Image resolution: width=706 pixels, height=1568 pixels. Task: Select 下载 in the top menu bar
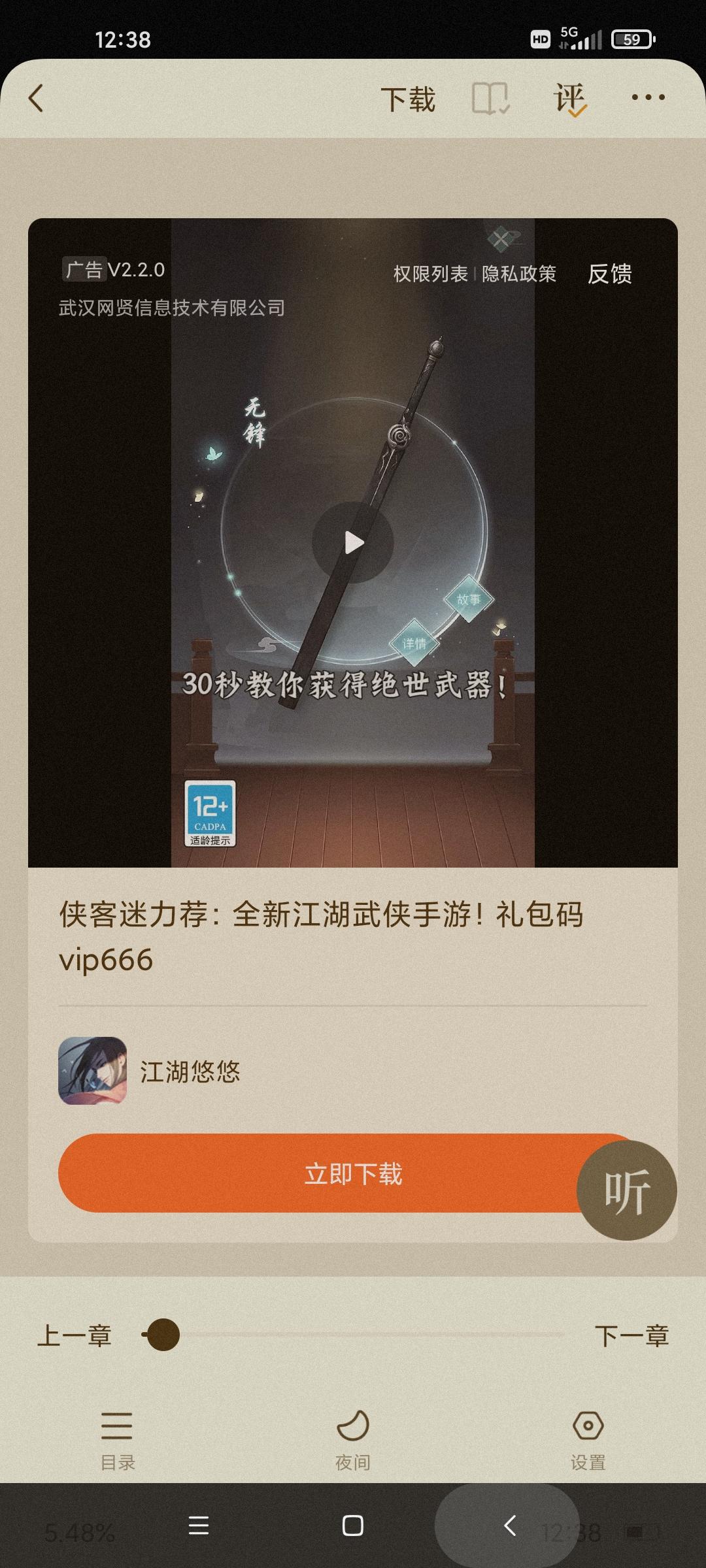coord(409,98)
